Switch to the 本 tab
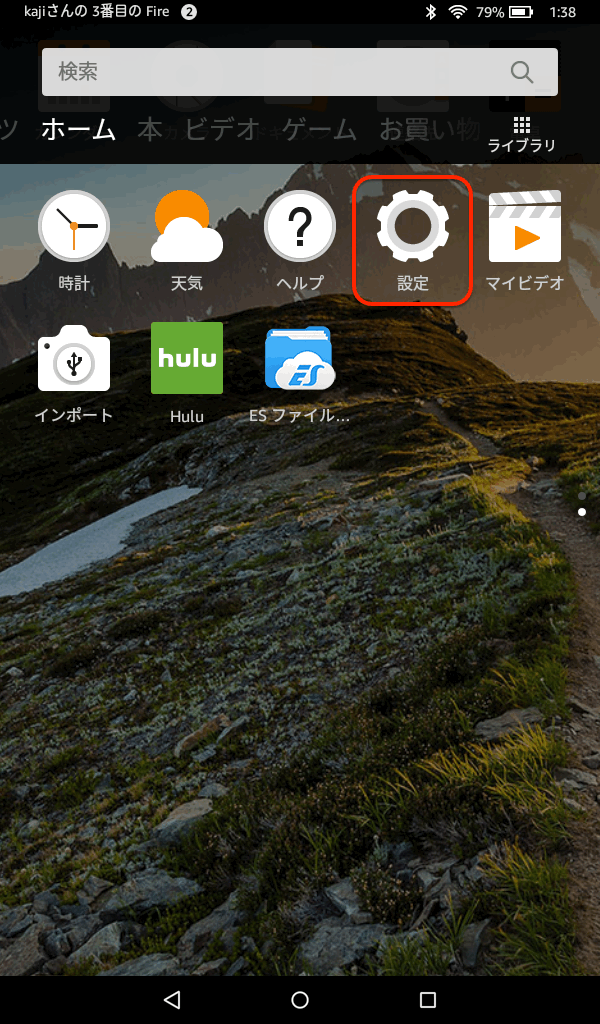The image size is (600, 1024). tap(150, 130)
